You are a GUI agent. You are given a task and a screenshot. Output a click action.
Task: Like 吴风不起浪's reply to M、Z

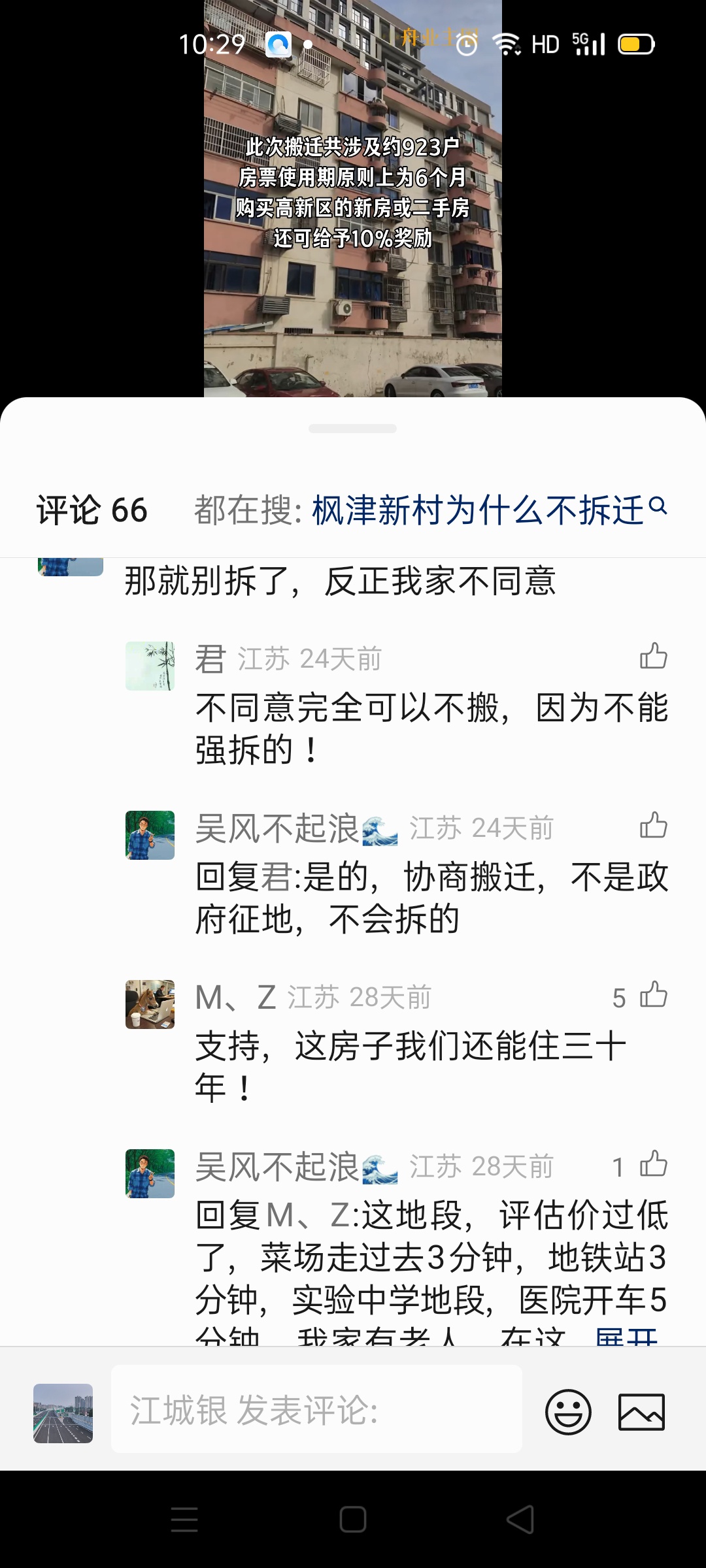(653, 1164)
